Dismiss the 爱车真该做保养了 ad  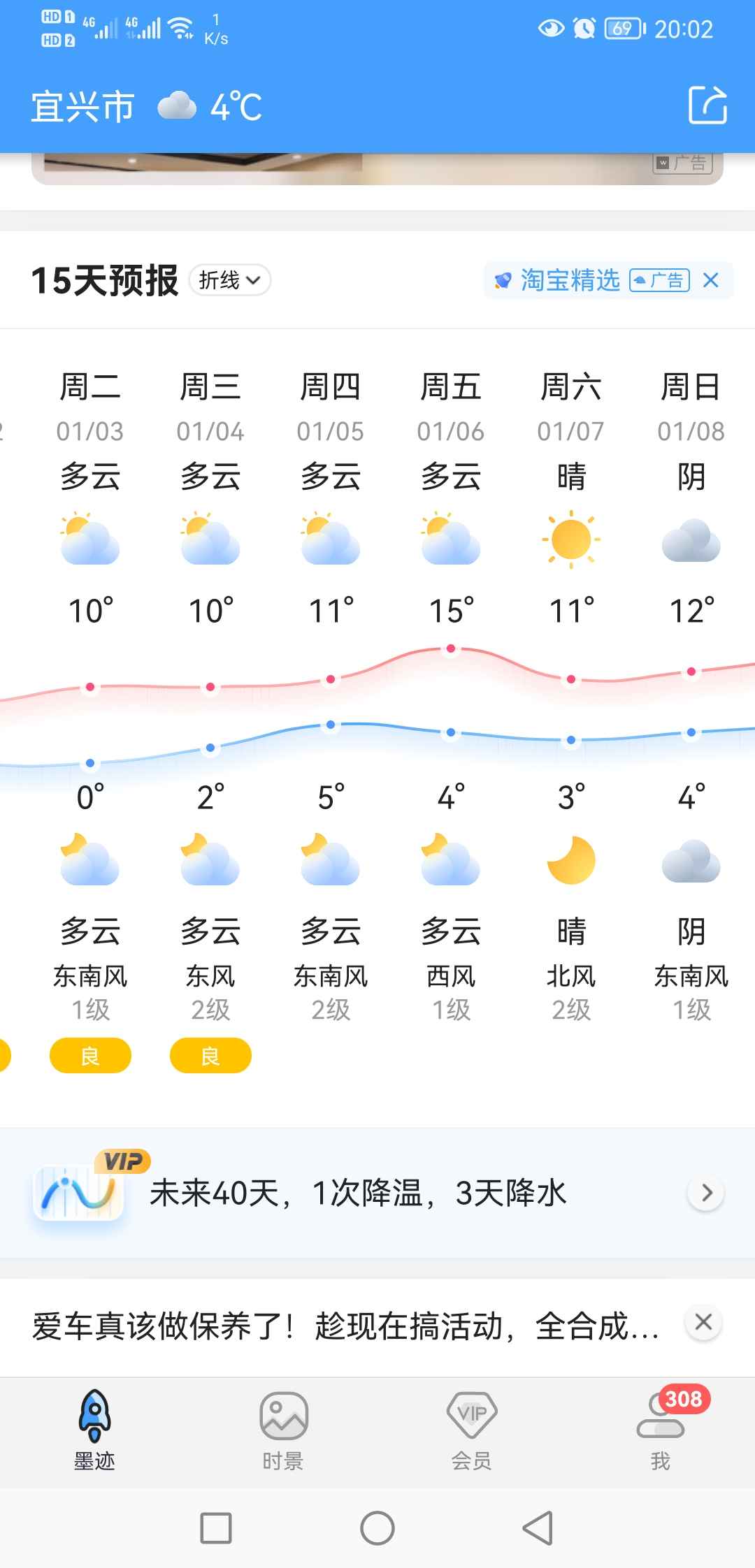703,1322
